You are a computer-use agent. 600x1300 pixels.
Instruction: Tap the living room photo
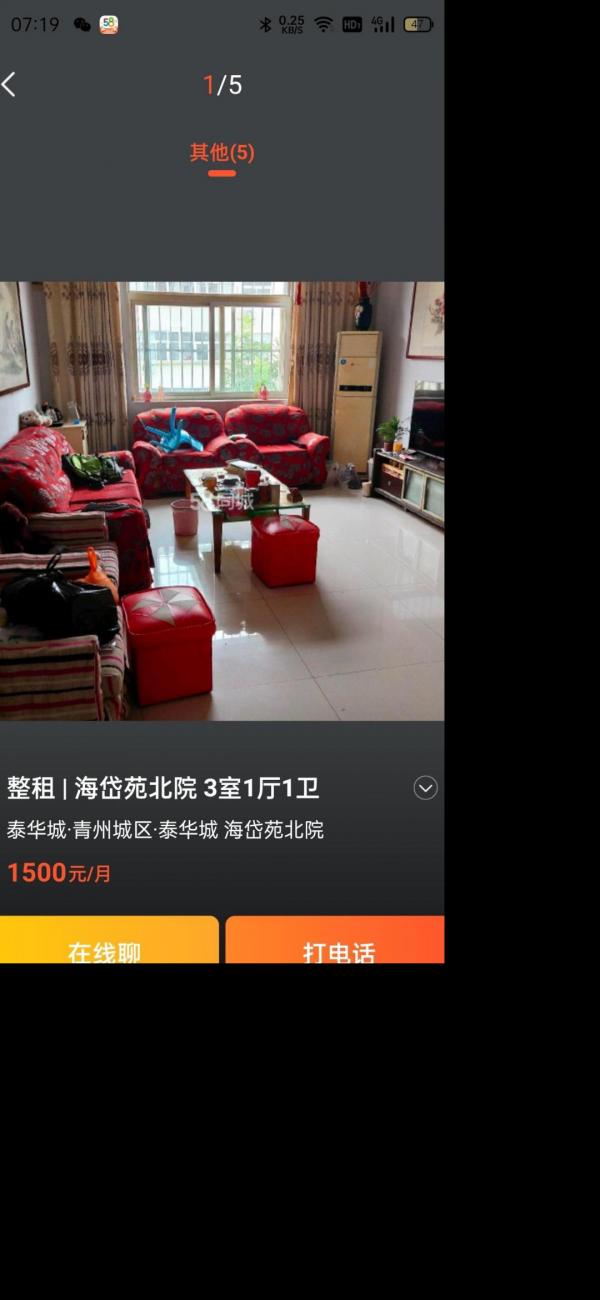click(x=222, y=500)
